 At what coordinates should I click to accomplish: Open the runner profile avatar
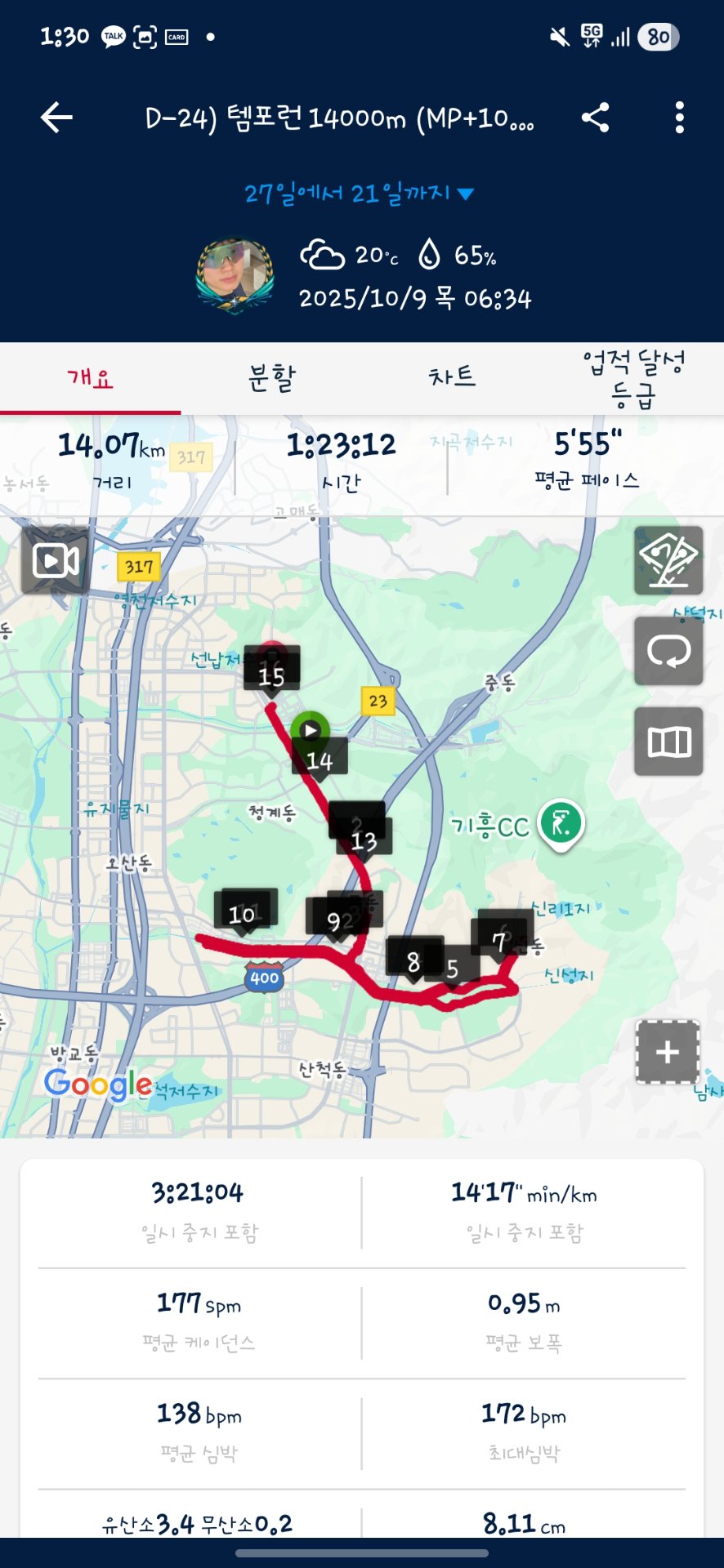235,276
